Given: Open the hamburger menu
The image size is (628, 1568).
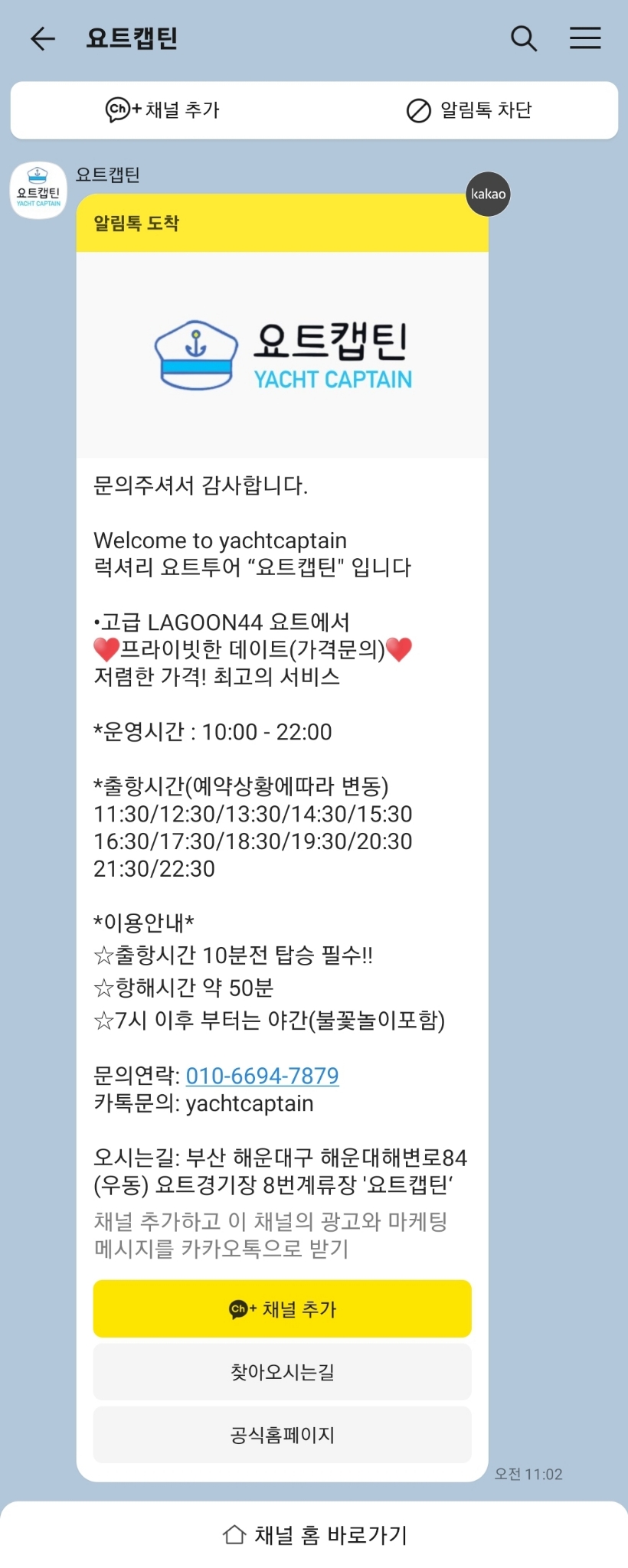Looking at the screenshot, I should click(x=585, y=38).
